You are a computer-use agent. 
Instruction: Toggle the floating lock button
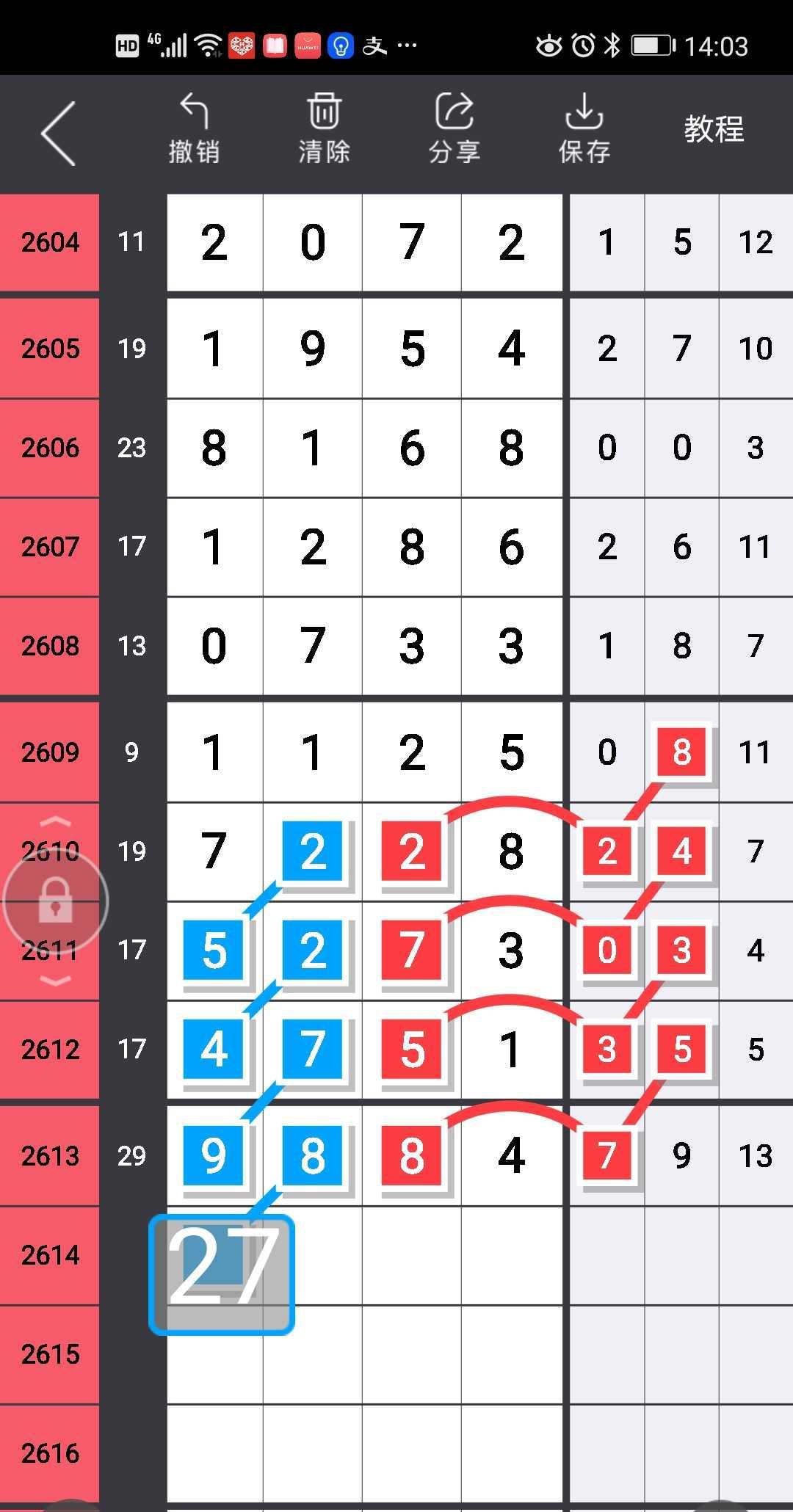coord(56,901)
